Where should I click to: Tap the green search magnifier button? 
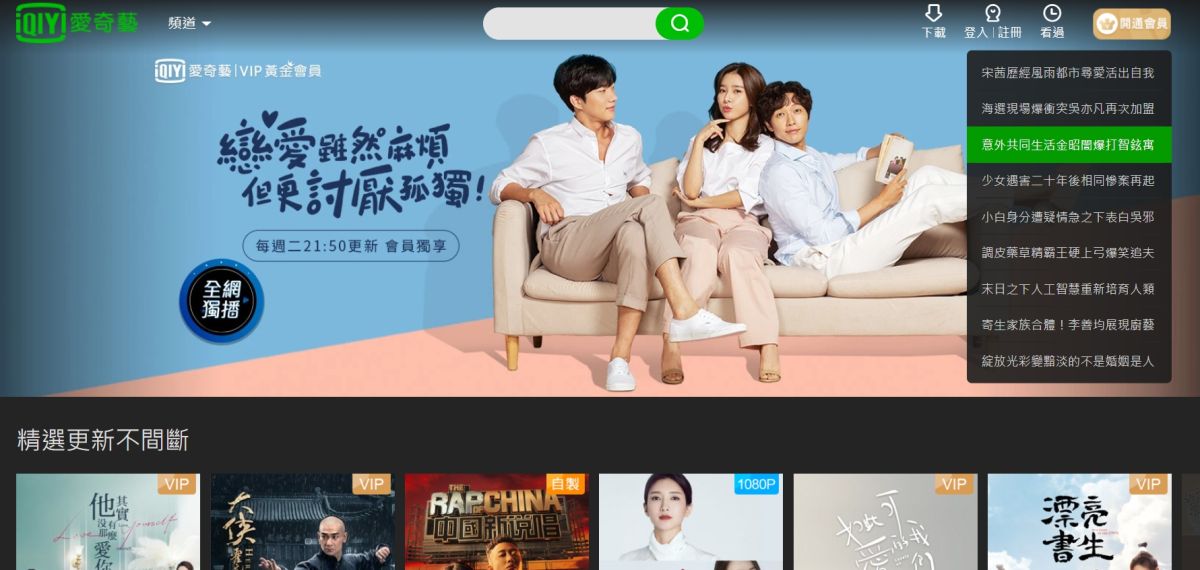pos(680,23)
